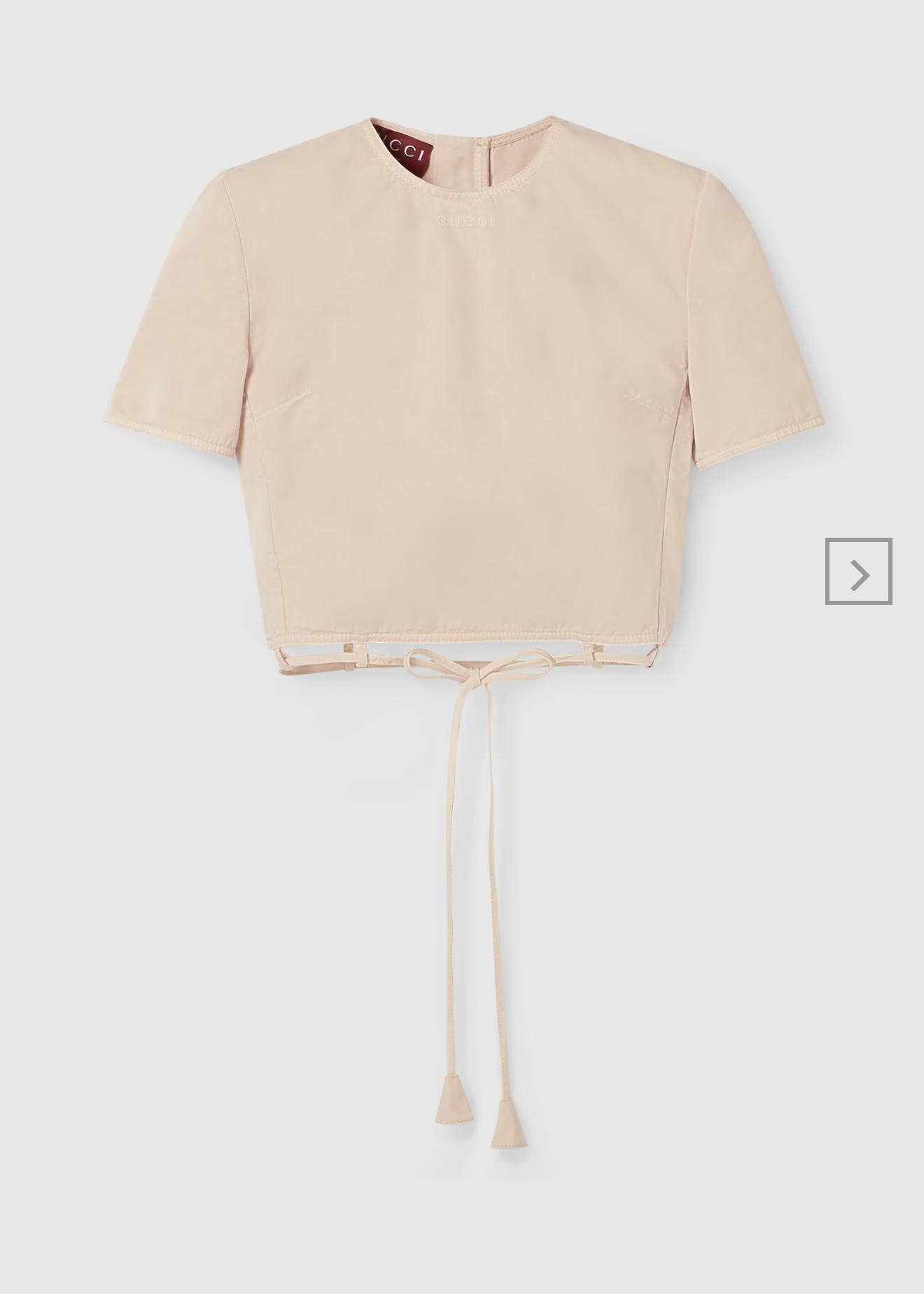Show the next product image

point(858,571)
